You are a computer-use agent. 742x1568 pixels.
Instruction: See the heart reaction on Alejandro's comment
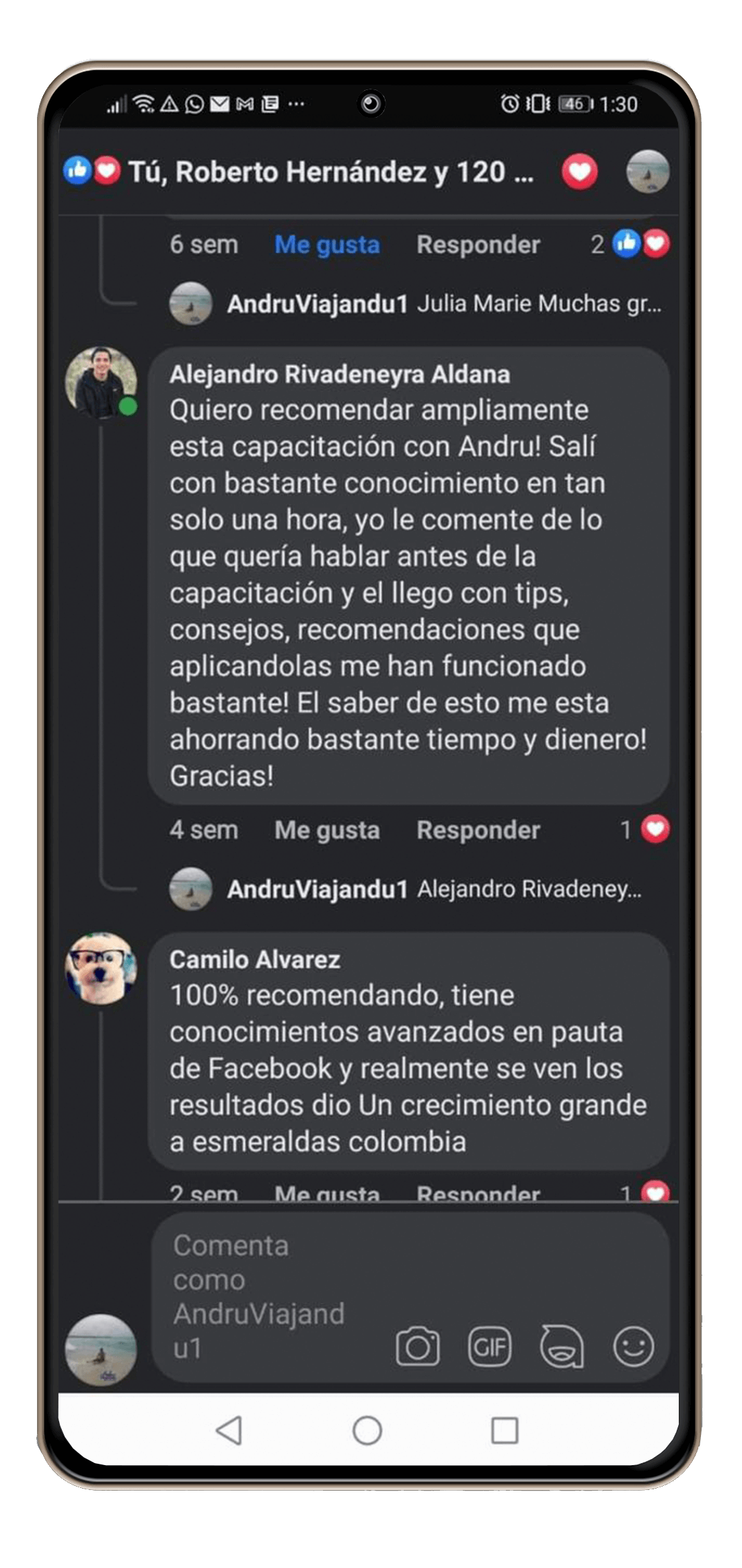654,829
